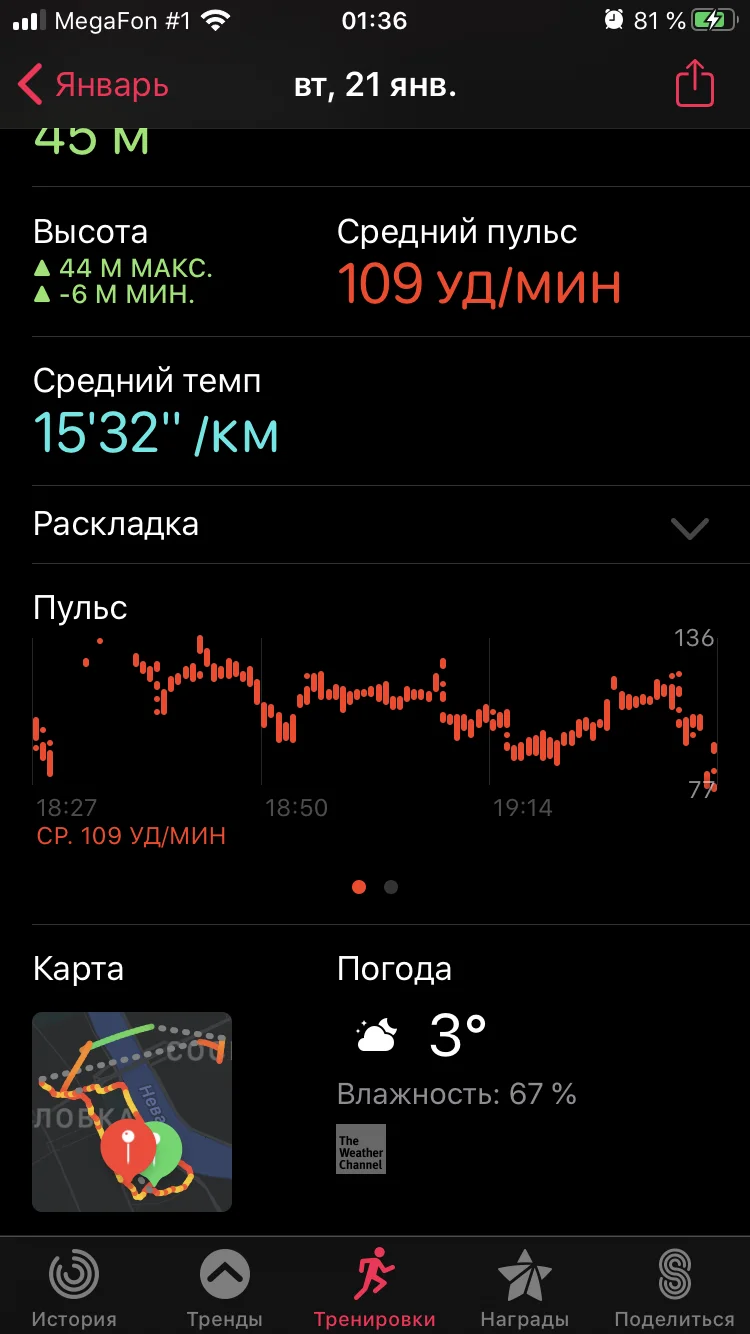Share this workout summary
Viewport: 750px width, 1334px height.
695,85
